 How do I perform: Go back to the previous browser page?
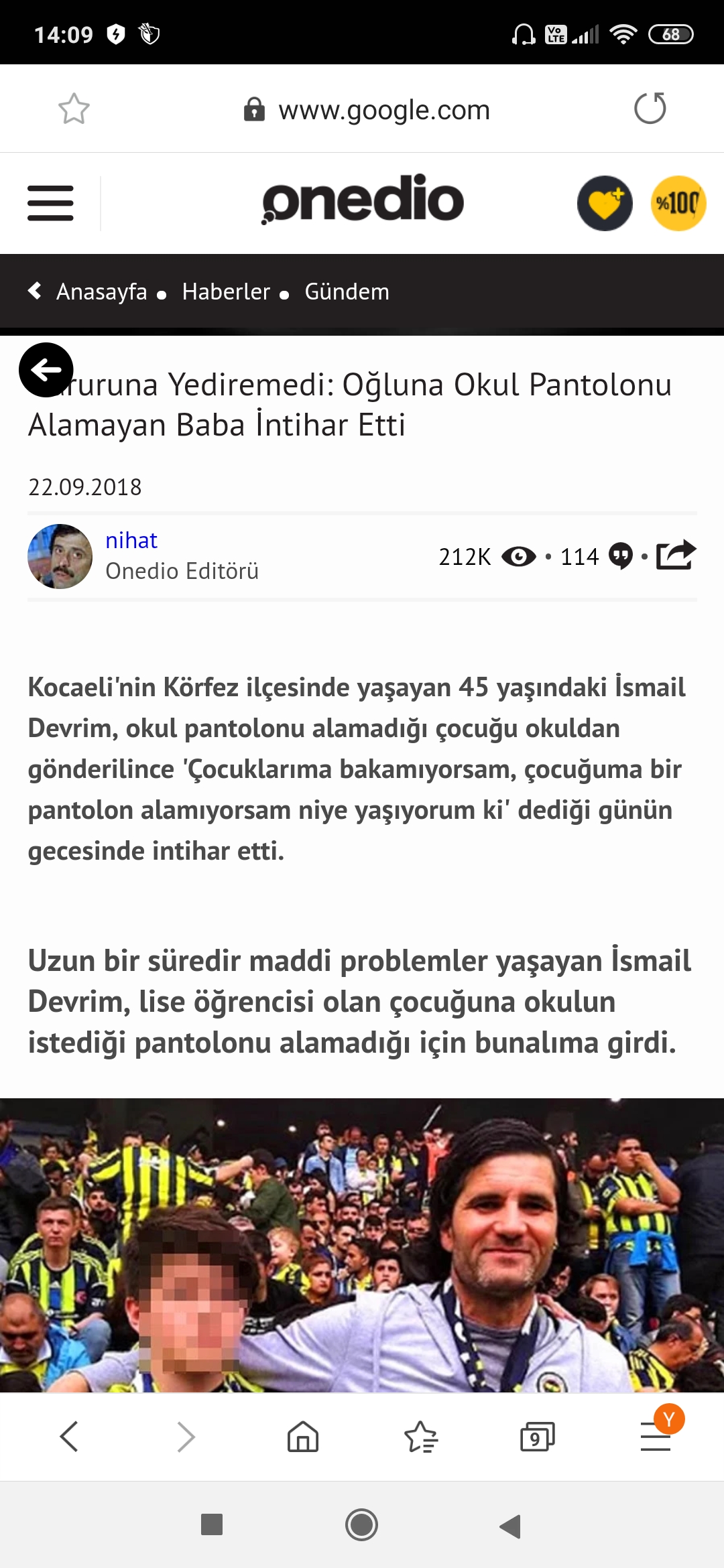click(69, 1437)
